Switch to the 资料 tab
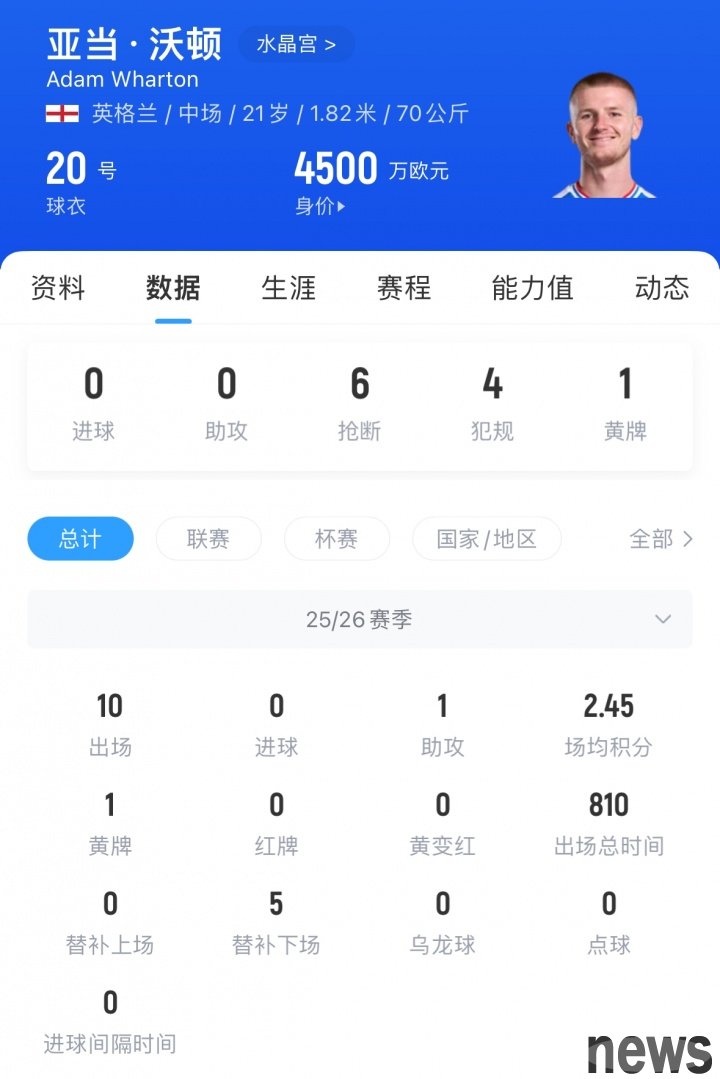The height and width of the screenshot is (1079, 720). click(x=58, y=288)
